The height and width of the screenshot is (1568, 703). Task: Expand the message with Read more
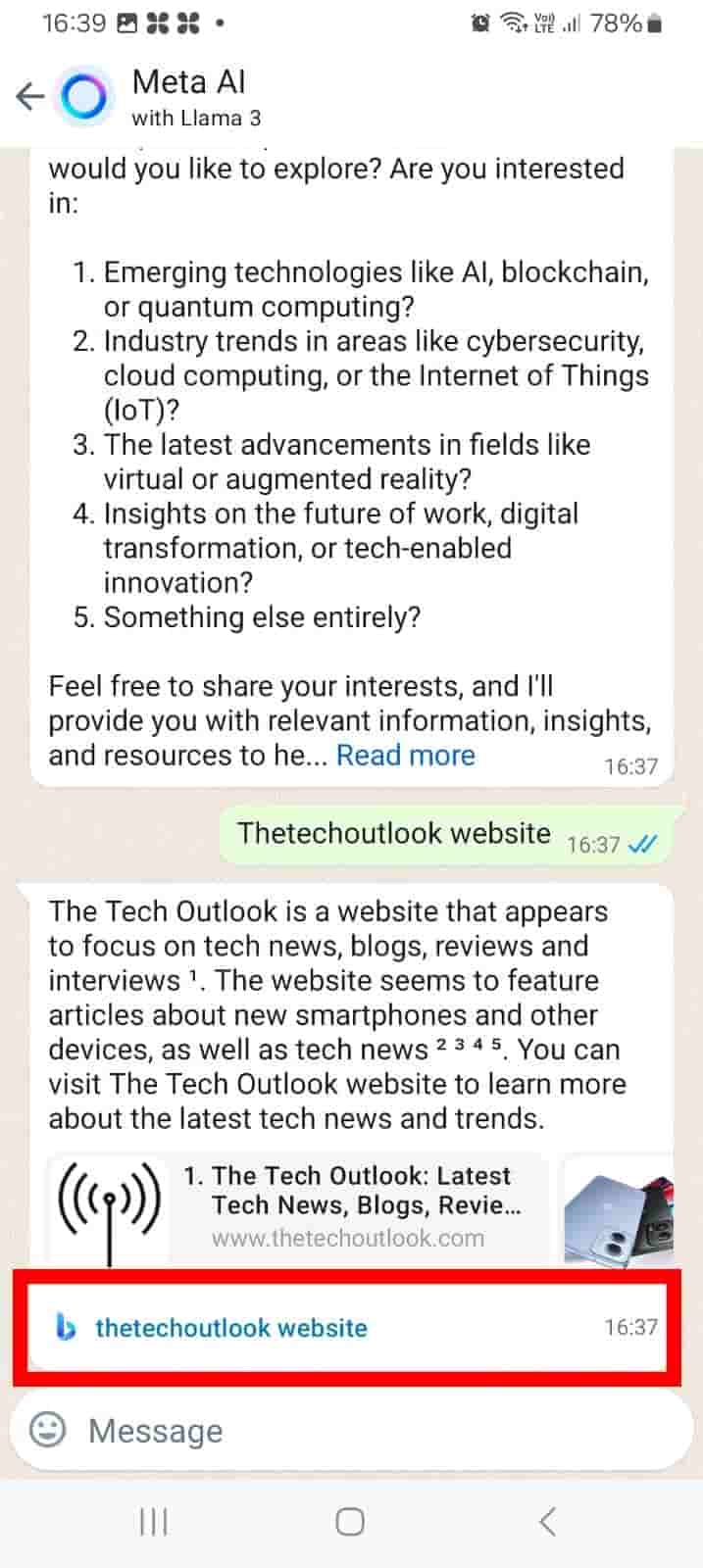(405, 756)
